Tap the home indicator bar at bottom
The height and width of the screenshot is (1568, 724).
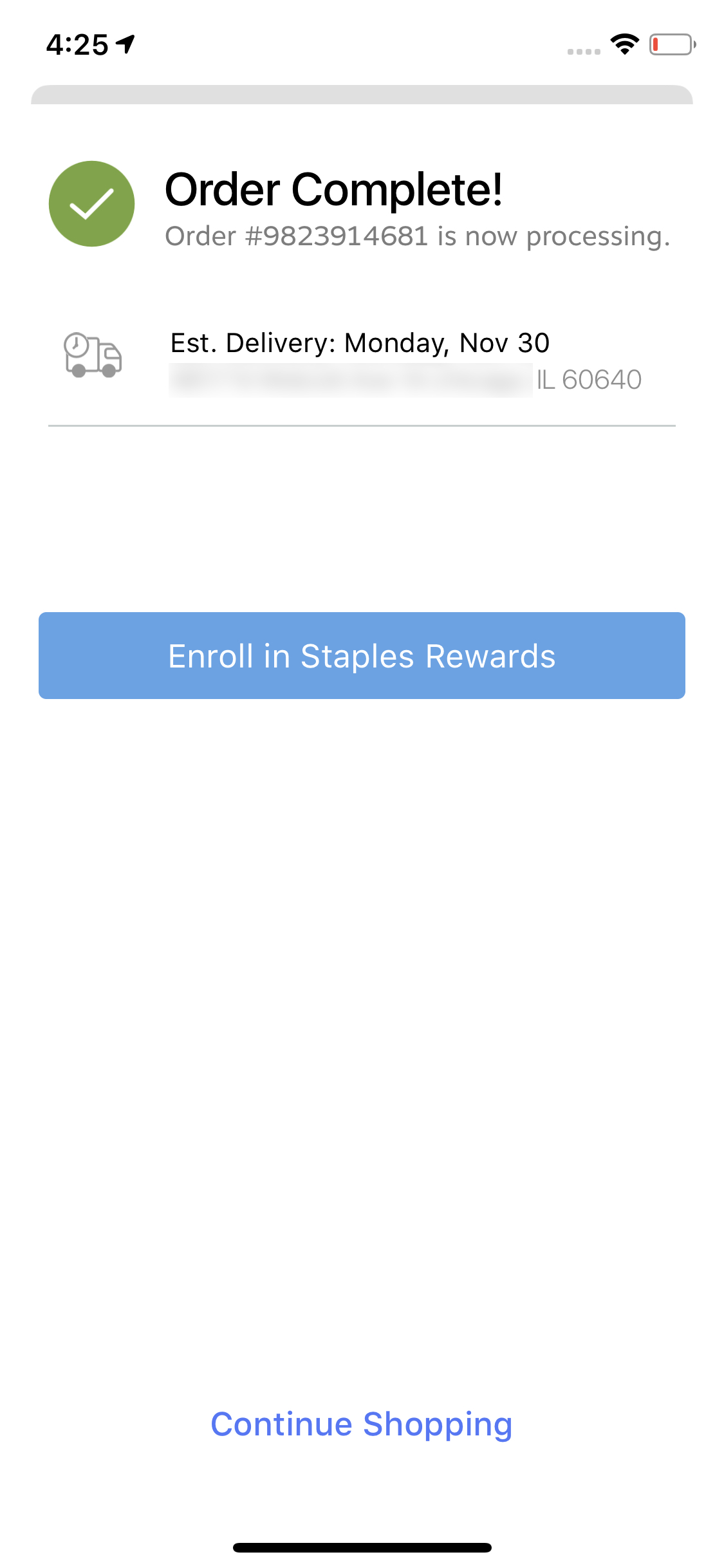coord(362,1548)
